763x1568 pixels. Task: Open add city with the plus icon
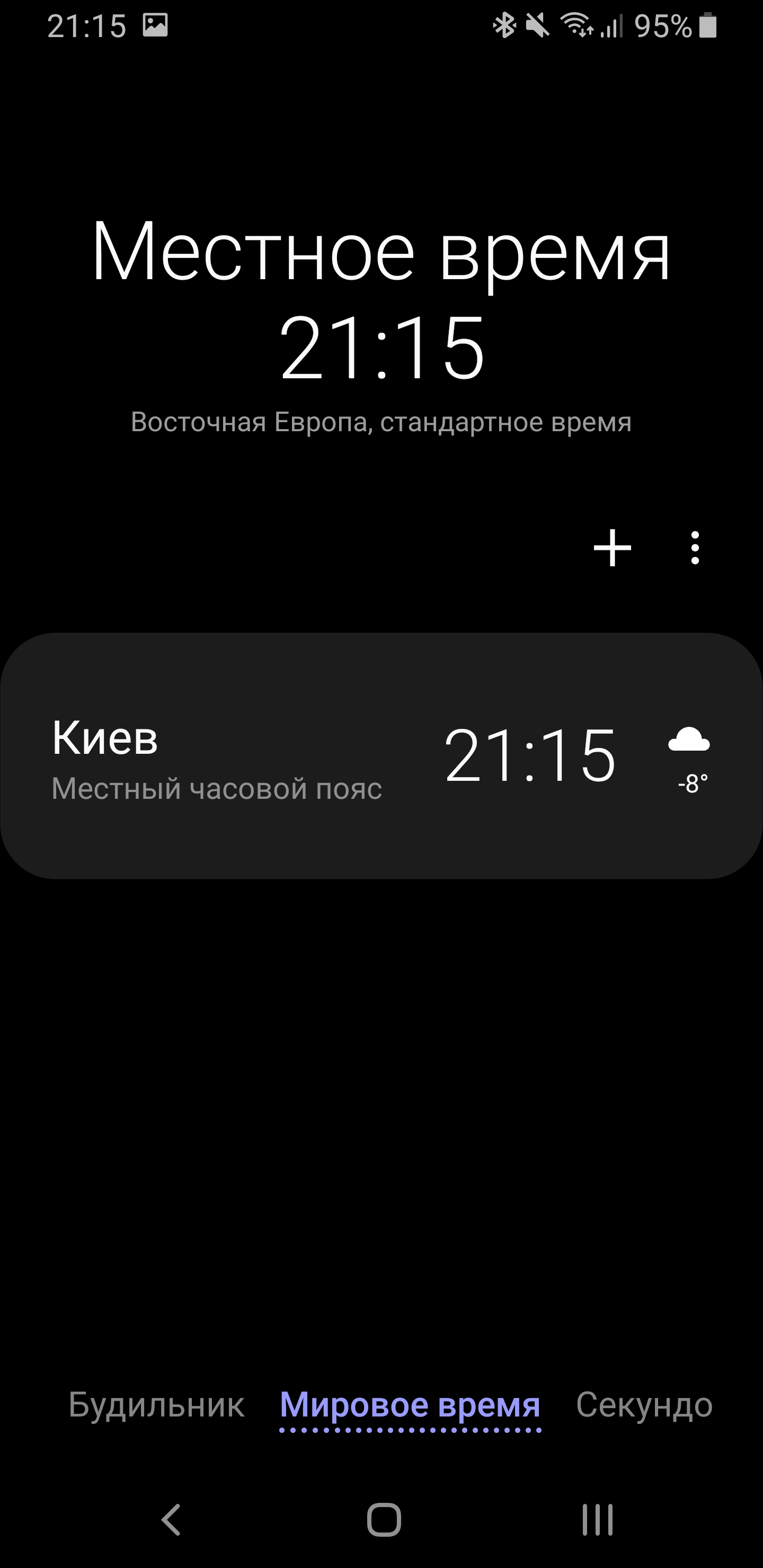click(x=611, y=547)
